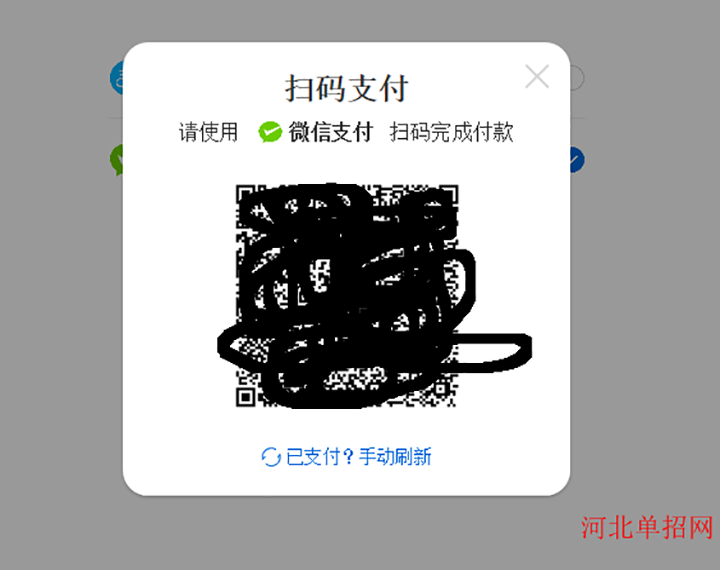
Task: Tap 已支付？手动刷新 to refresh payment status
Action: click(347, 457)
